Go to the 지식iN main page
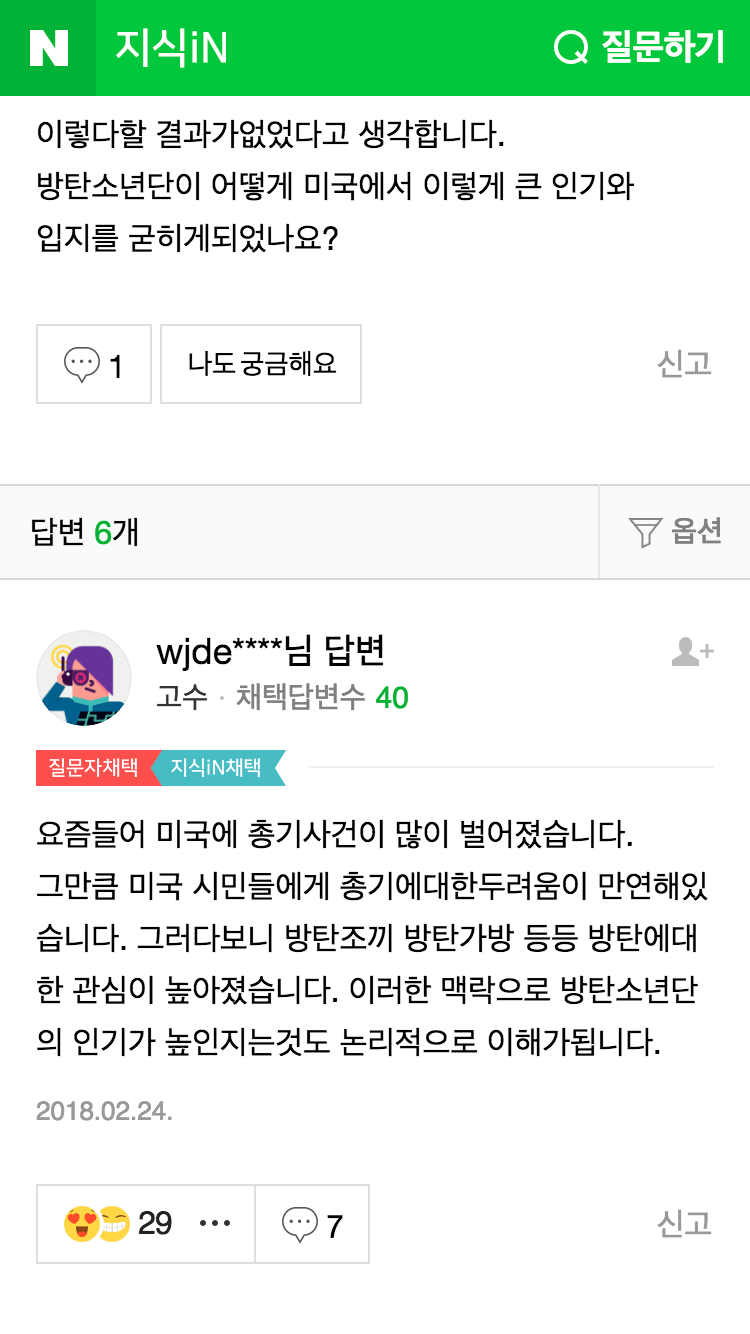The image size is (750, 1334). [x=171, y=48]
